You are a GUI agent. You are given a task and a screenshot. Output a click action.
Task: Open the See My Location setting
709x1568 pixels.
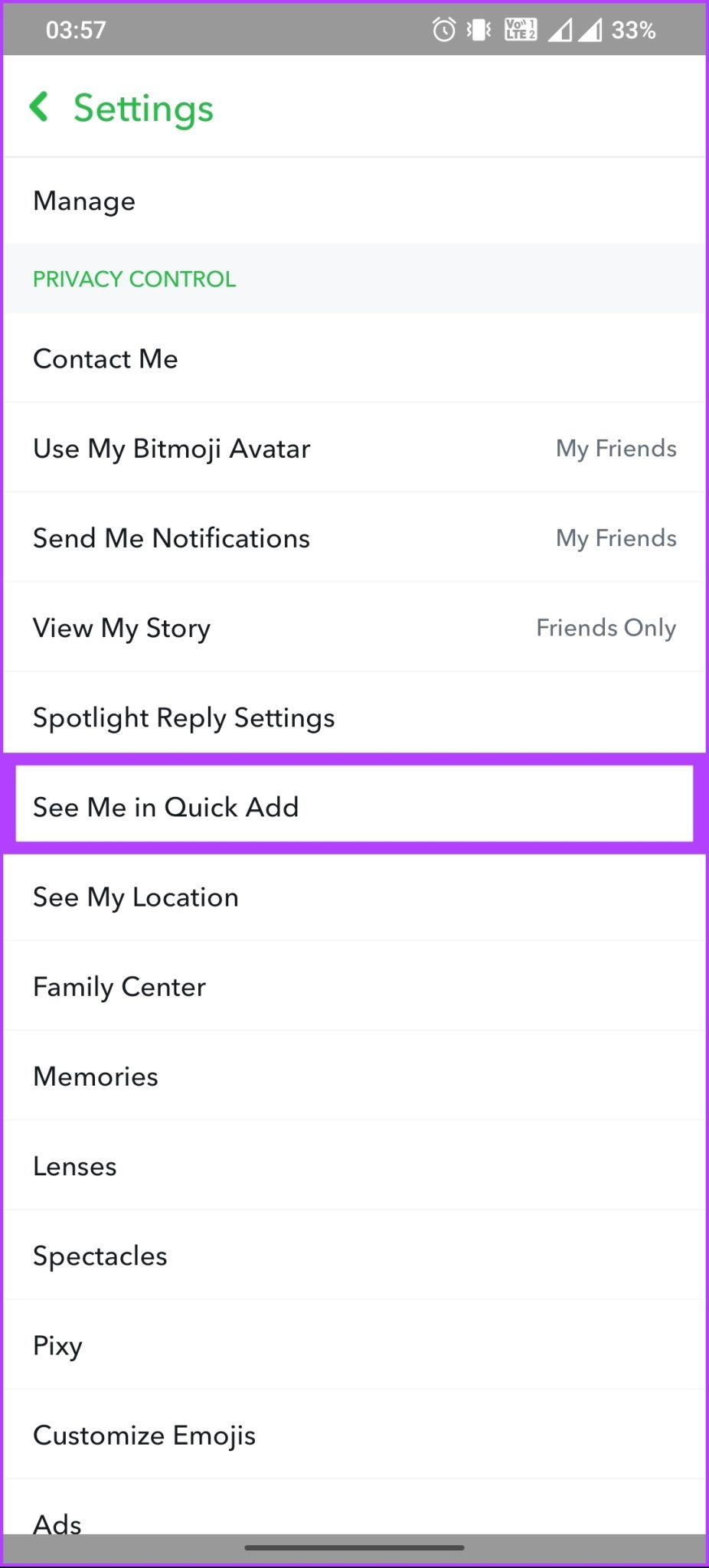pyautogui.click(x=354, y=897)
